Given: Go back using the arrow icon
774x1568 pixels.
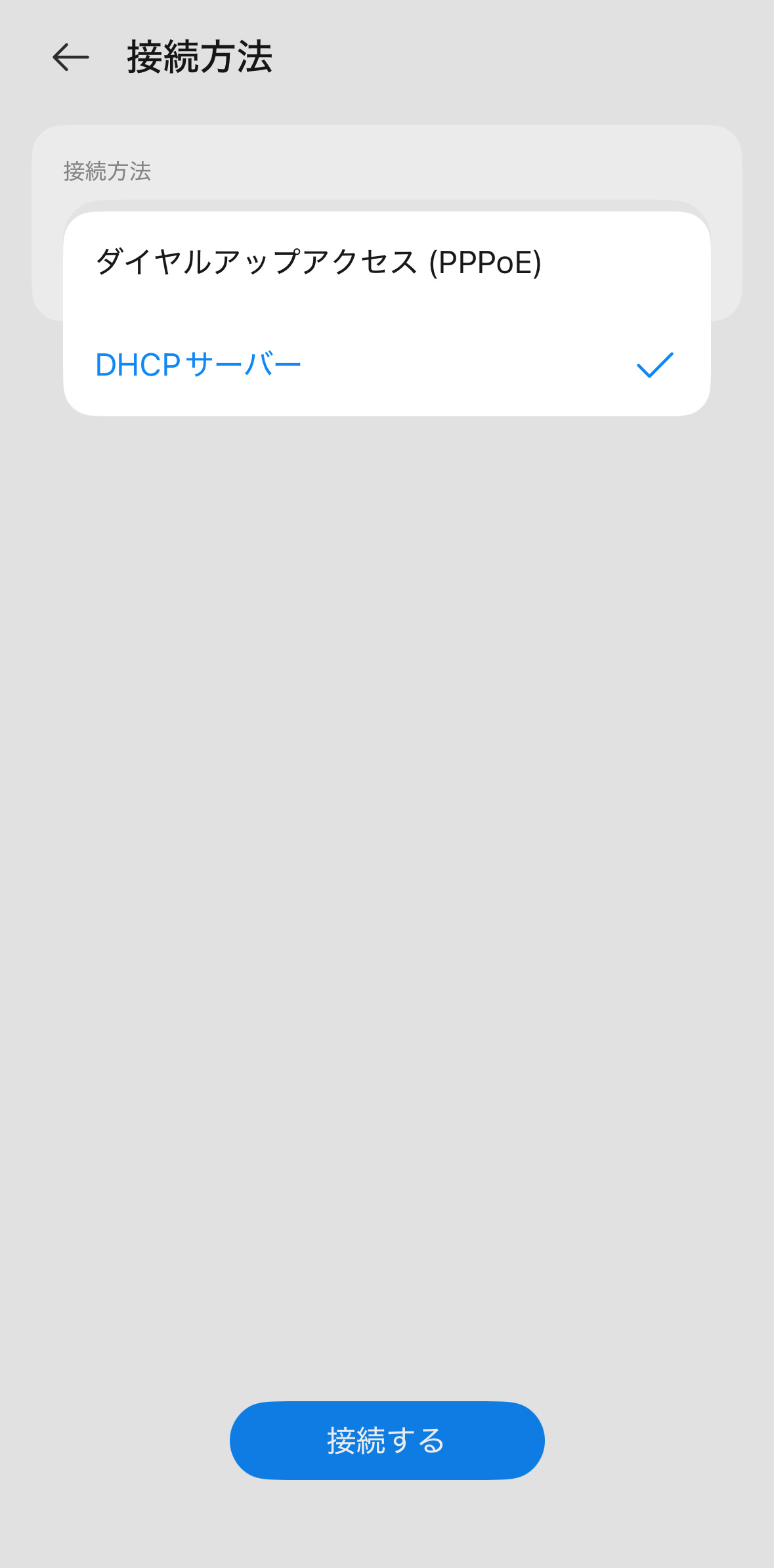Looking at the screenshot, I should [70, 57].
